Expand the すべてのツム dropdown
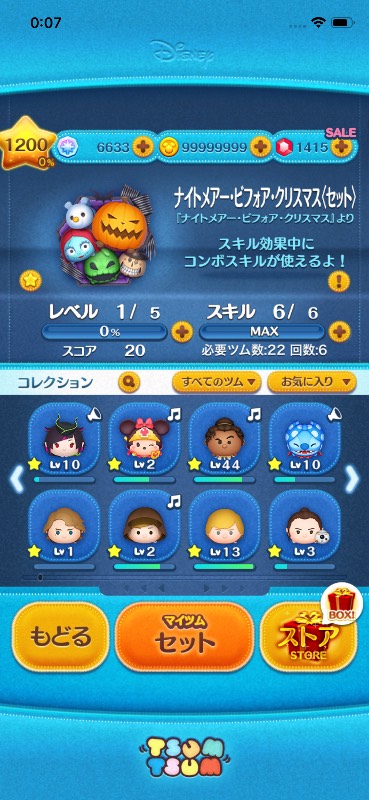This screenshot has width=369, height=800. (x=216, y=382)
